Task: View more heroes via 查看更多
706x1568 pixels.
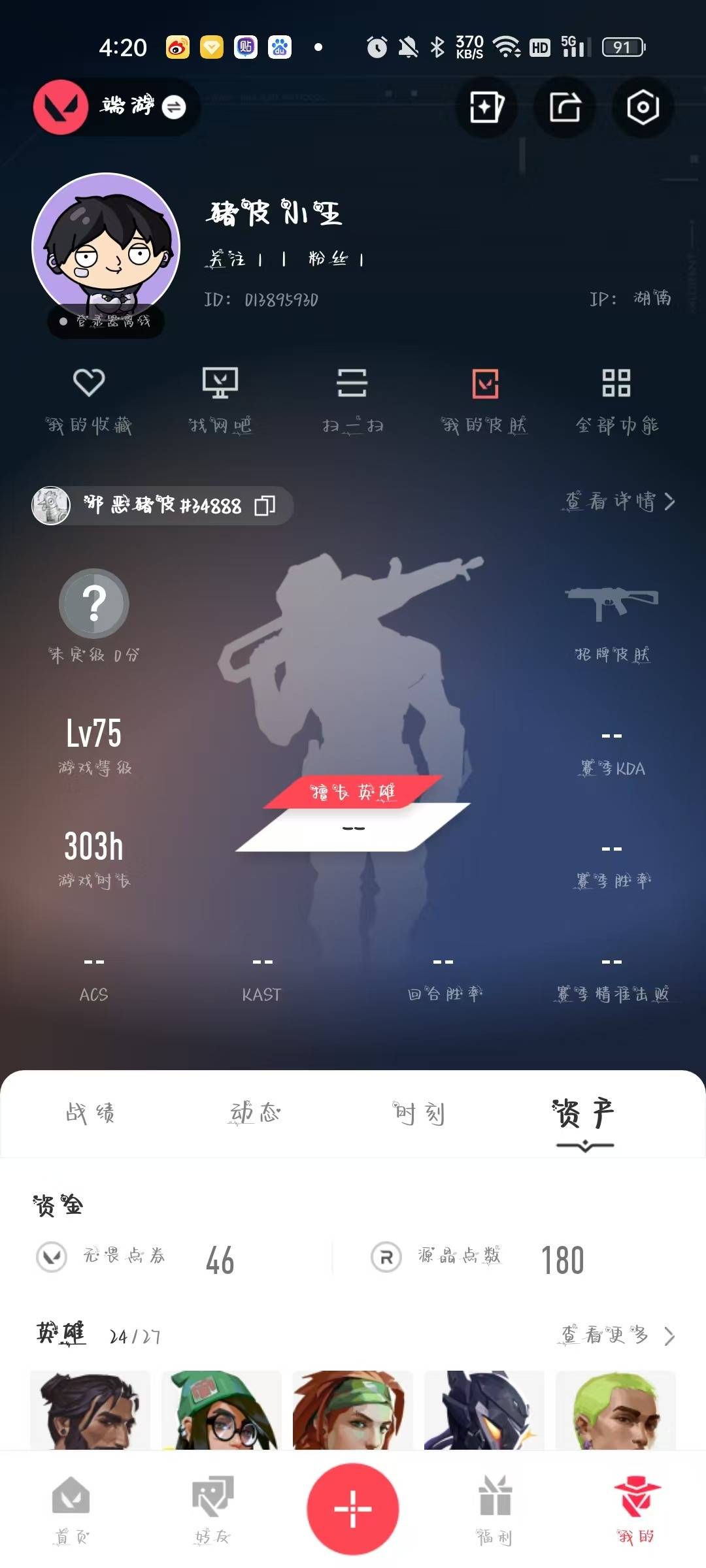Action: point(618,1335)
